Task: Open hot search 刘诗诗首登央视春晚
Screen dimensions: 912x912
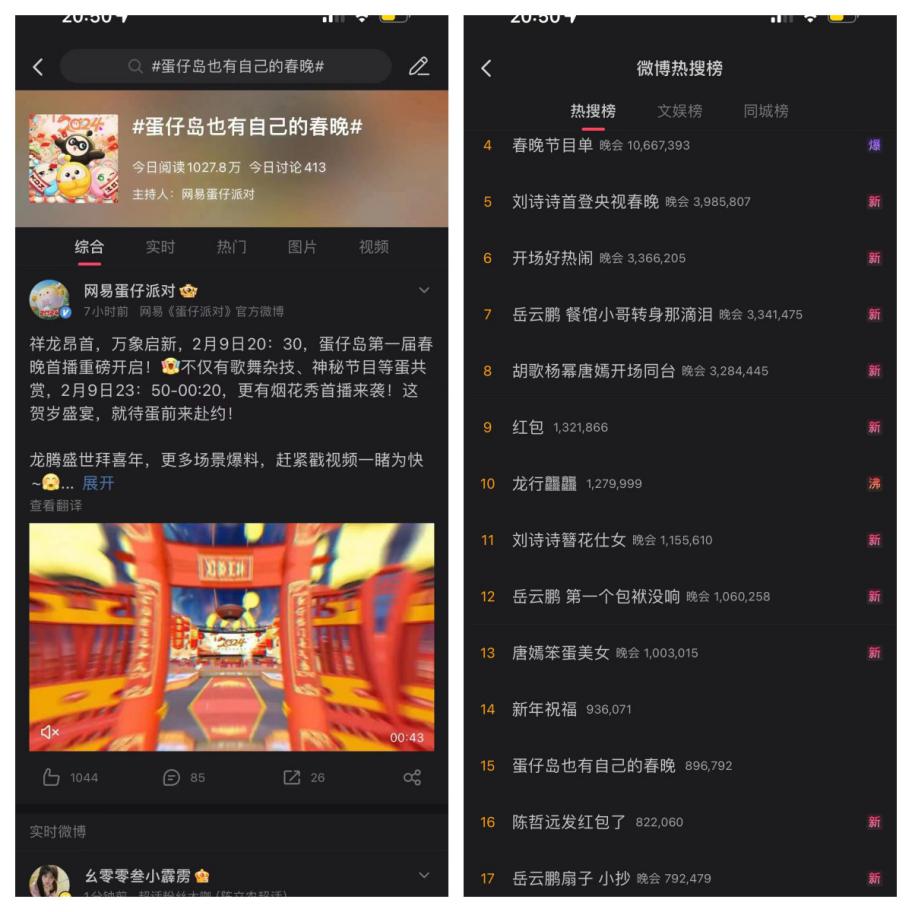Action: click(x=585, y=202)
